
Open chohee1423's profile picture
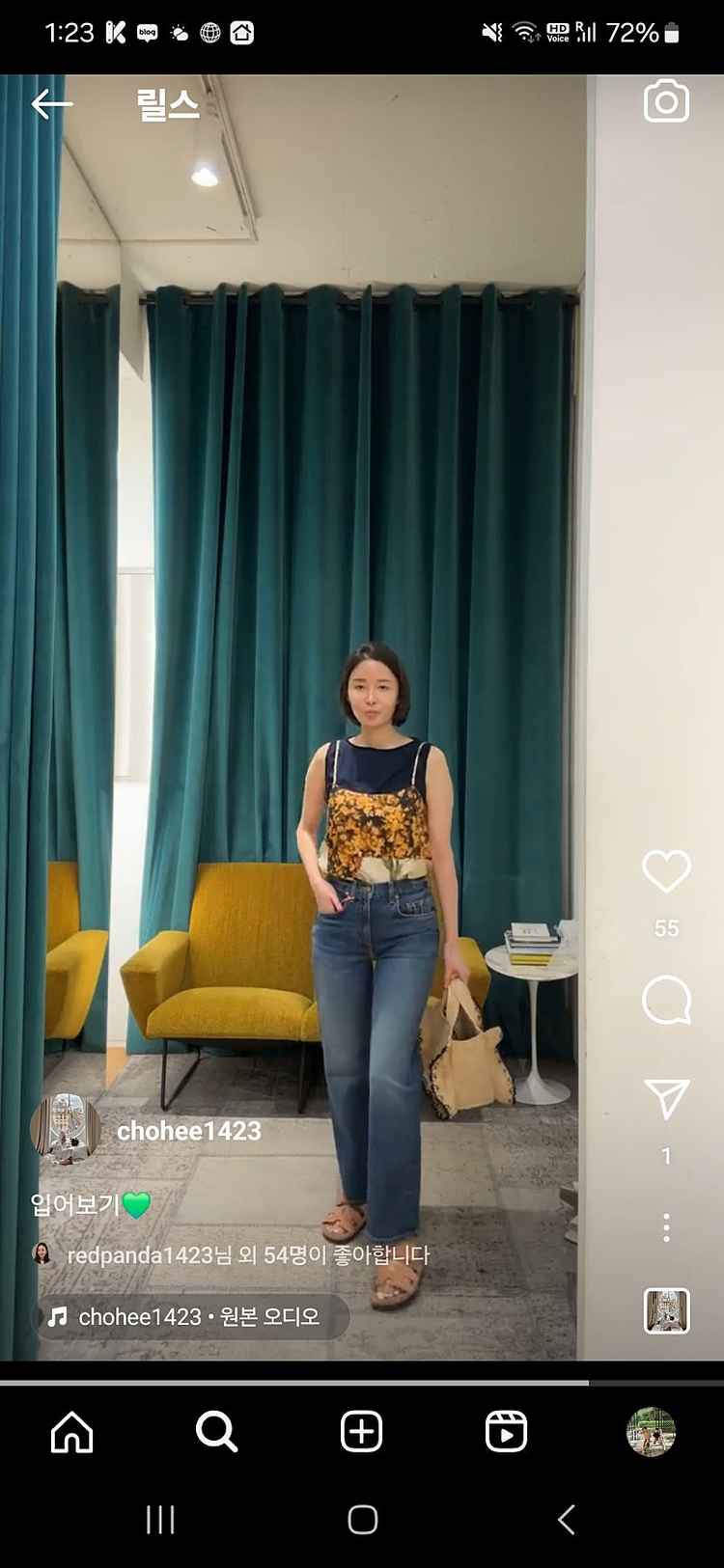coord(66,1129)
